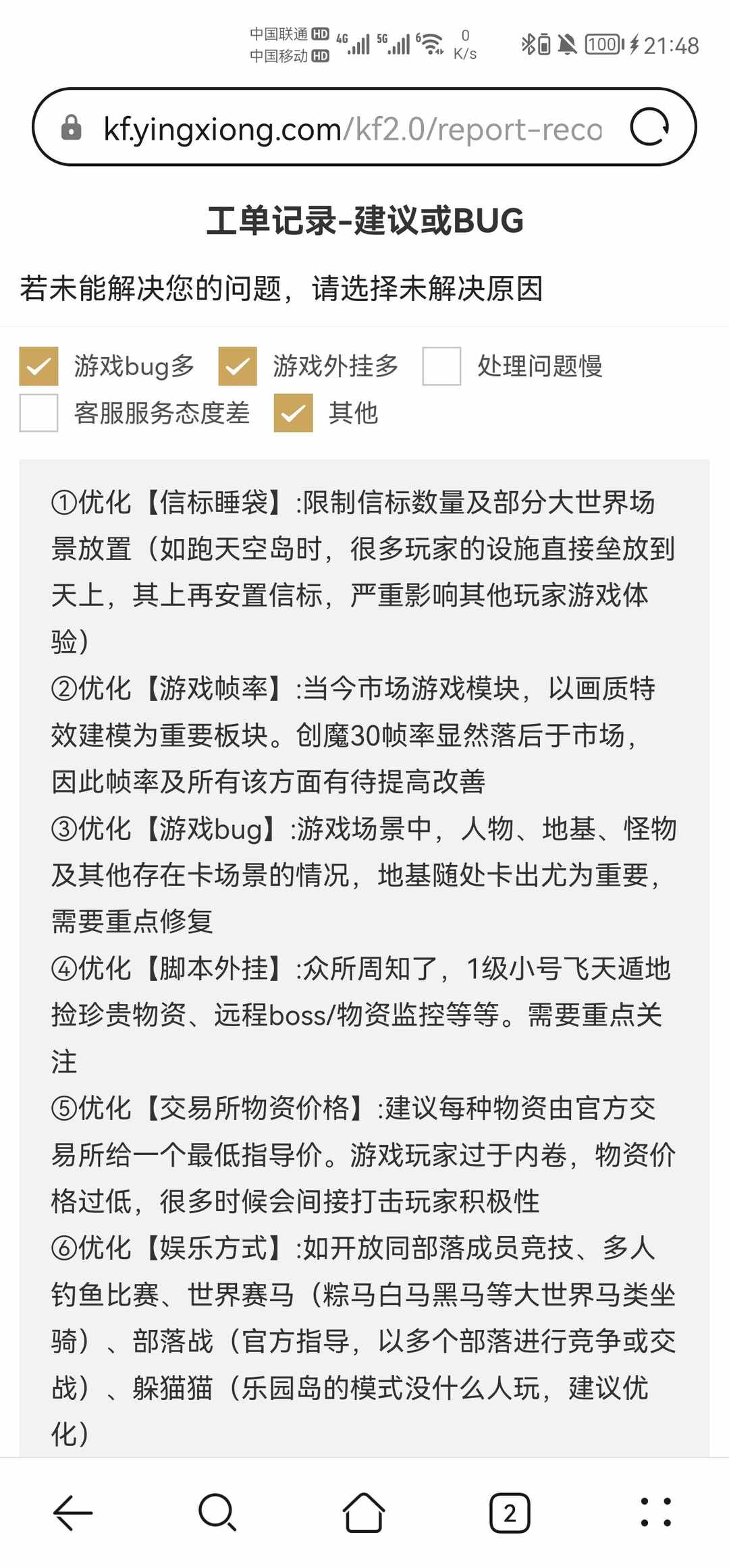Check the 客服服务态度差 checkbox
The image size is (729, 1568).
[x=38, y=412]
